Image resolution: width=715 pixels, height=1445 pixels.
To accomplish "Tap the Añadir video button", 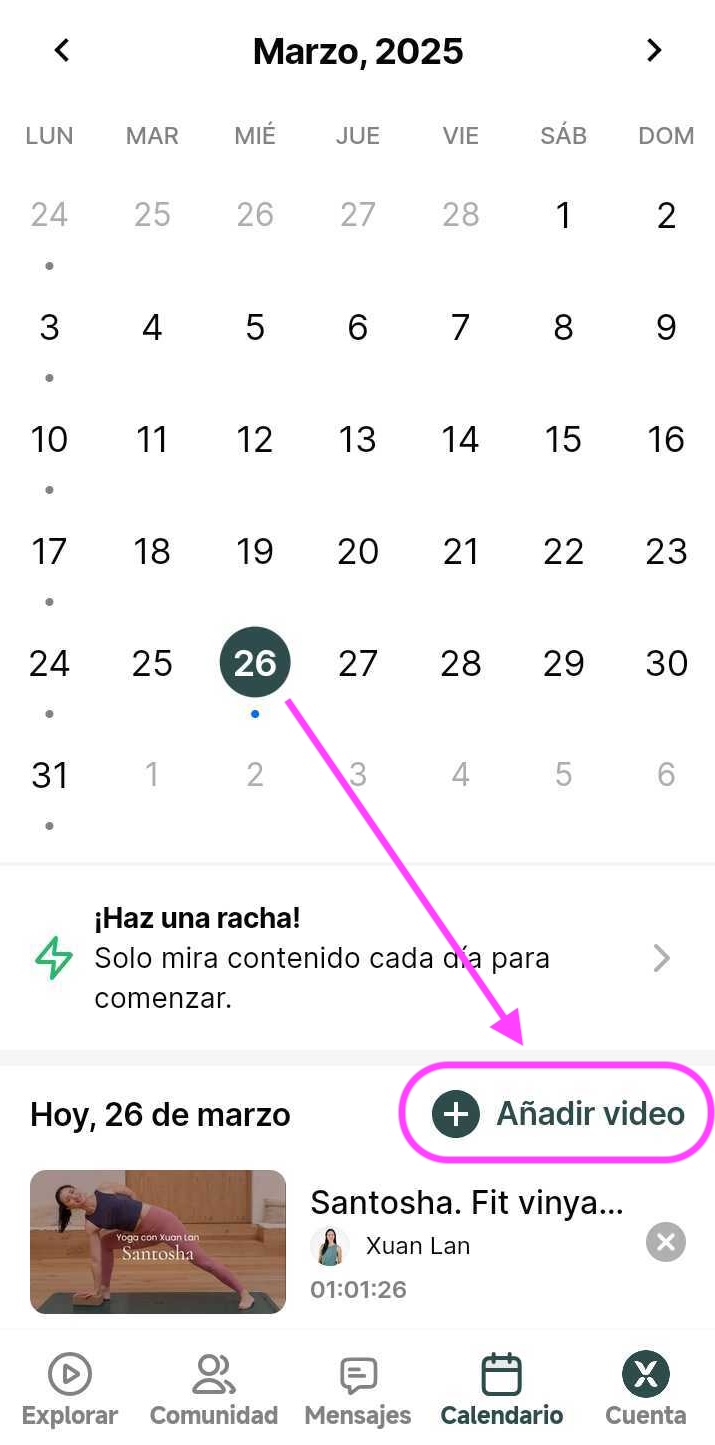I will point(558,1113).
